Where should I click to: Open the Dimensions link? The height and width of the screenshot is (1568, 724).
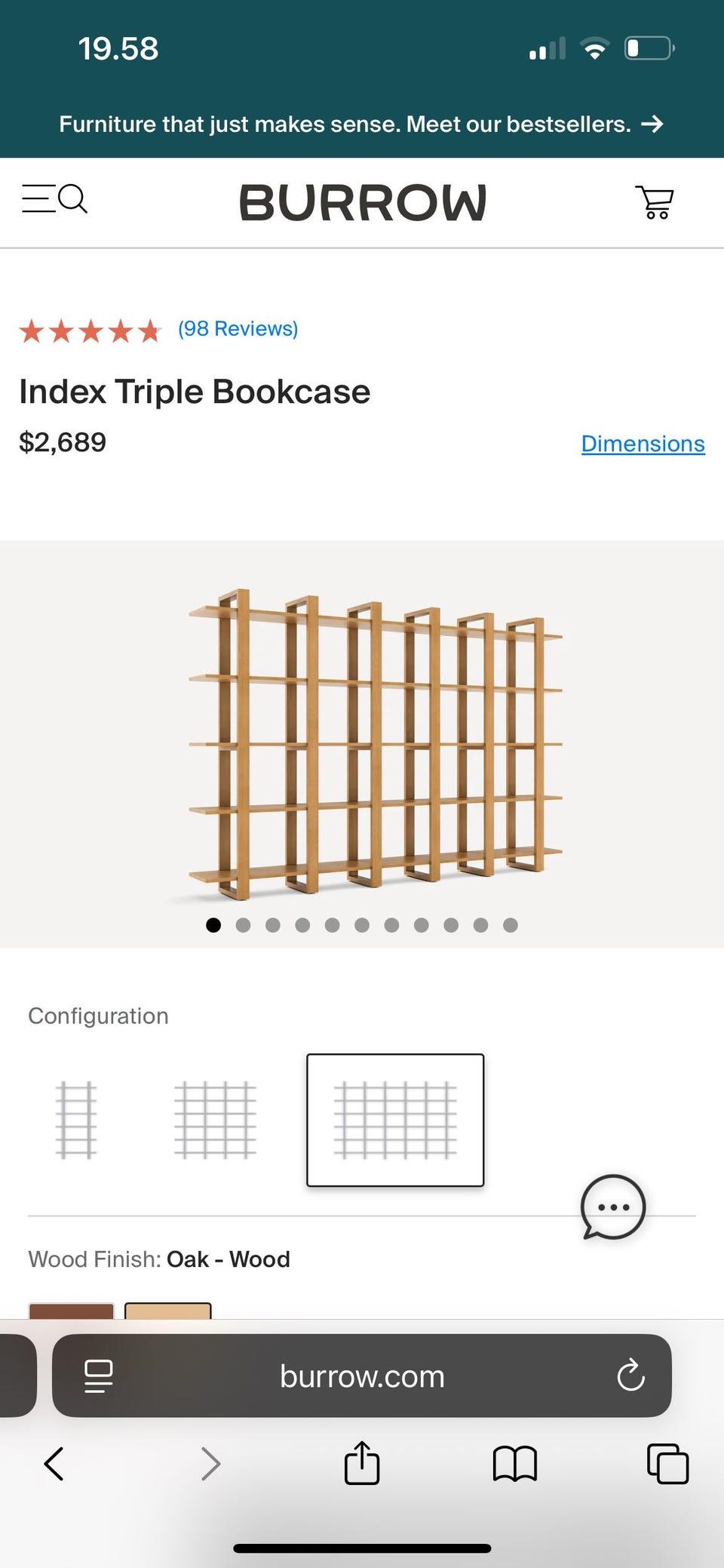coord(643,444)
